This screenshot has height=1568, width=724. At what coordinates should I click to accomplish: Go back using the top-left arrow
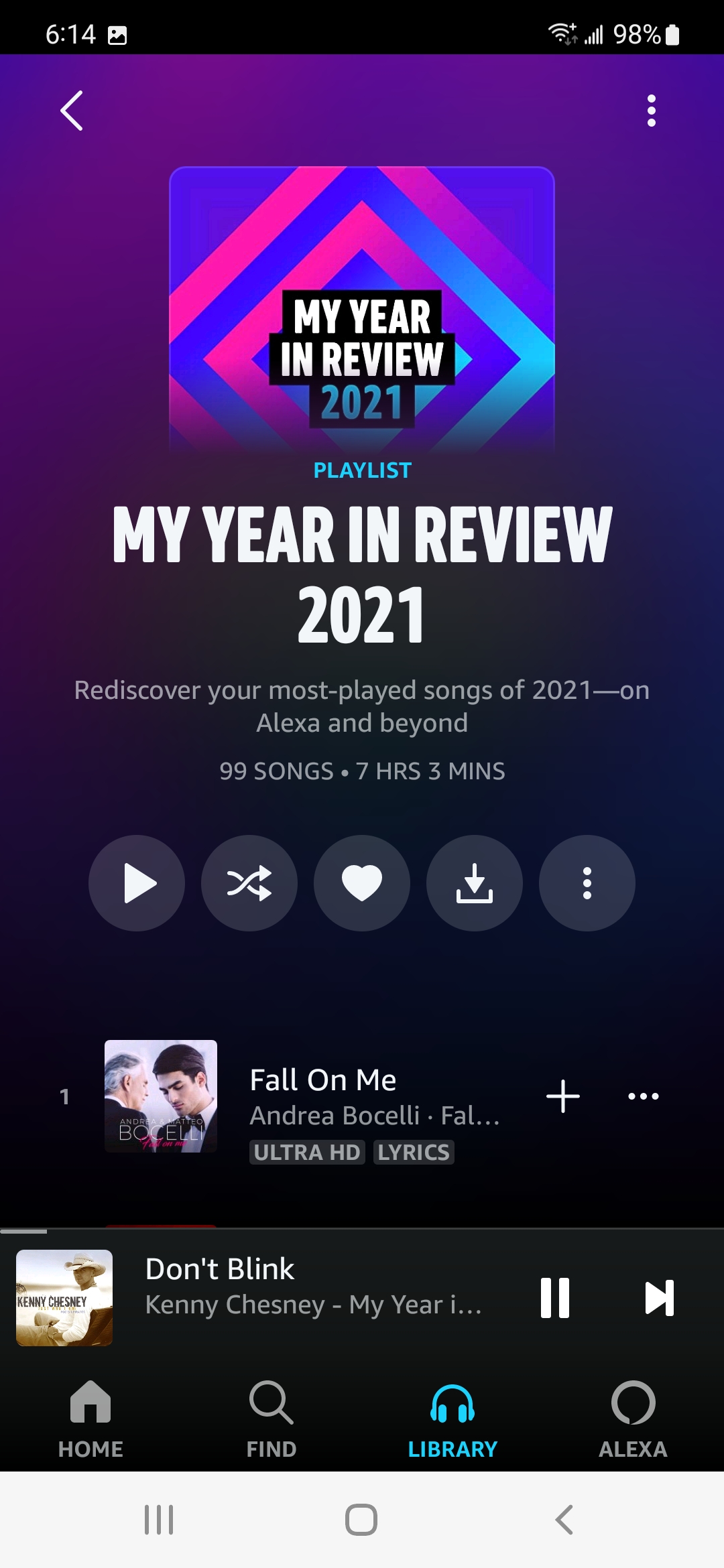point(72,111)
